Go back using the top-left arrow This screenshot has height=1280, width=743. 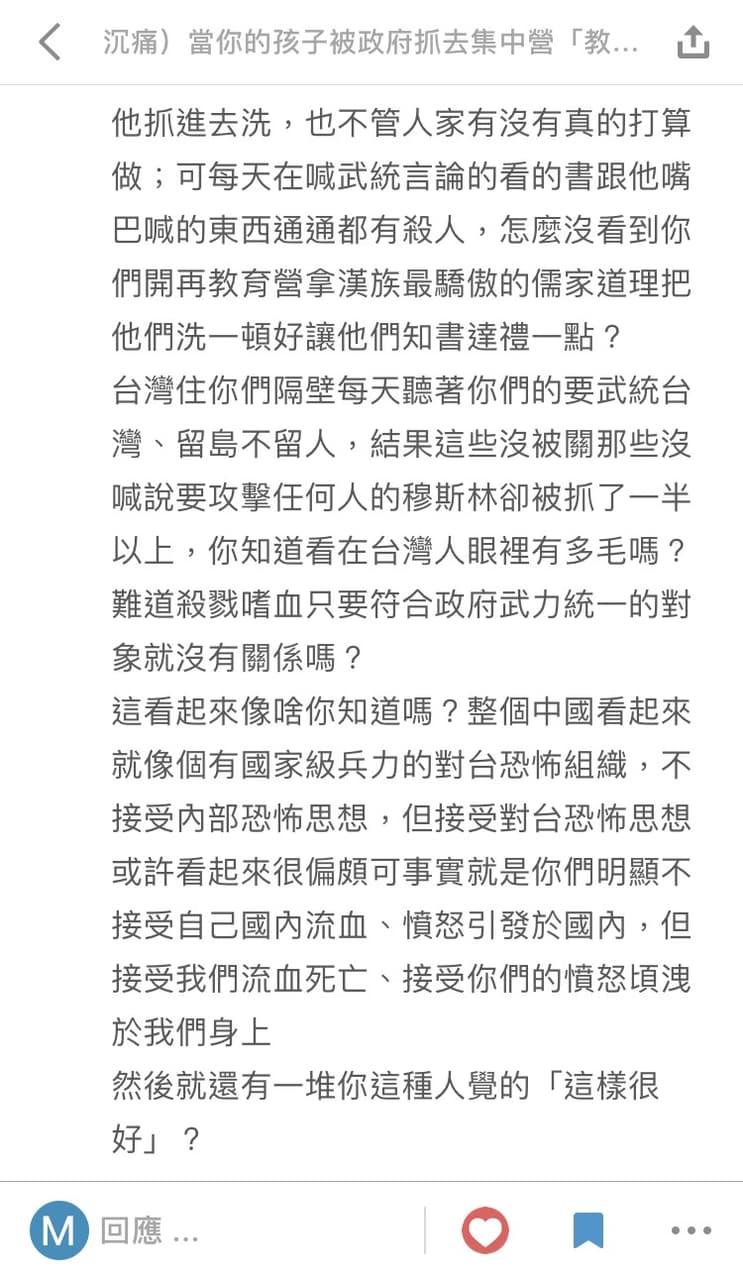tap(48, 42)
